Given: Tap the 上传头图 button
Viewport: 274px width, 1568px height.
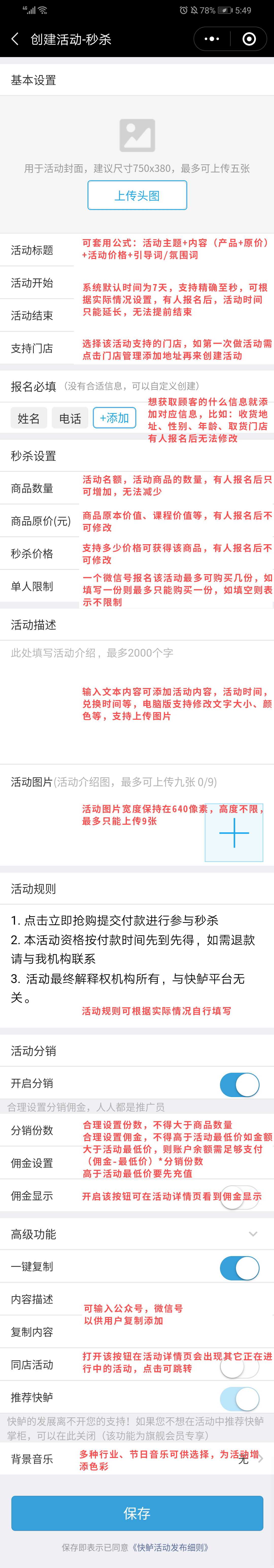Looking at the screenshot, I should (137, 195).
